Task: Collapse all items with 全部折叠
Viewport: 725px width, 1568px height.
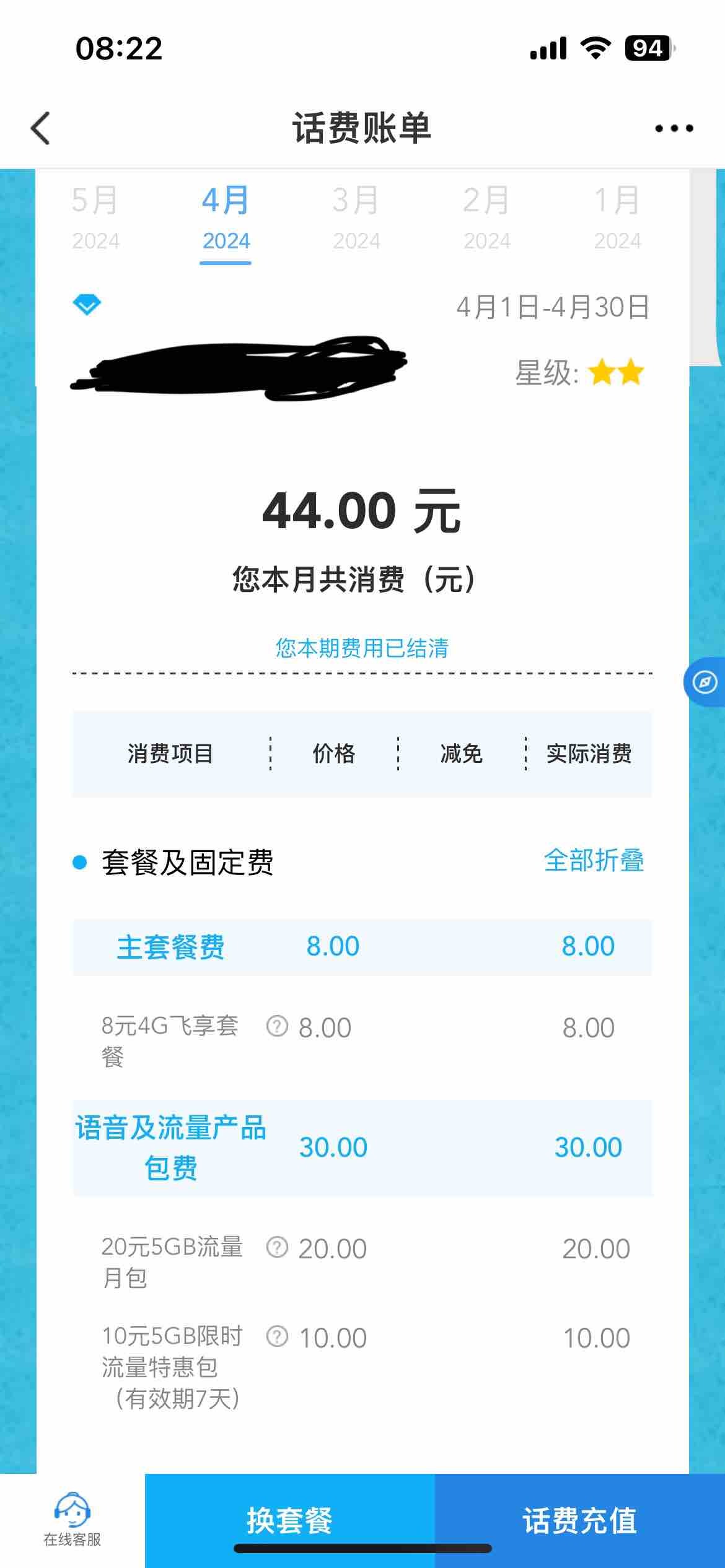Action: pos(594,860)
